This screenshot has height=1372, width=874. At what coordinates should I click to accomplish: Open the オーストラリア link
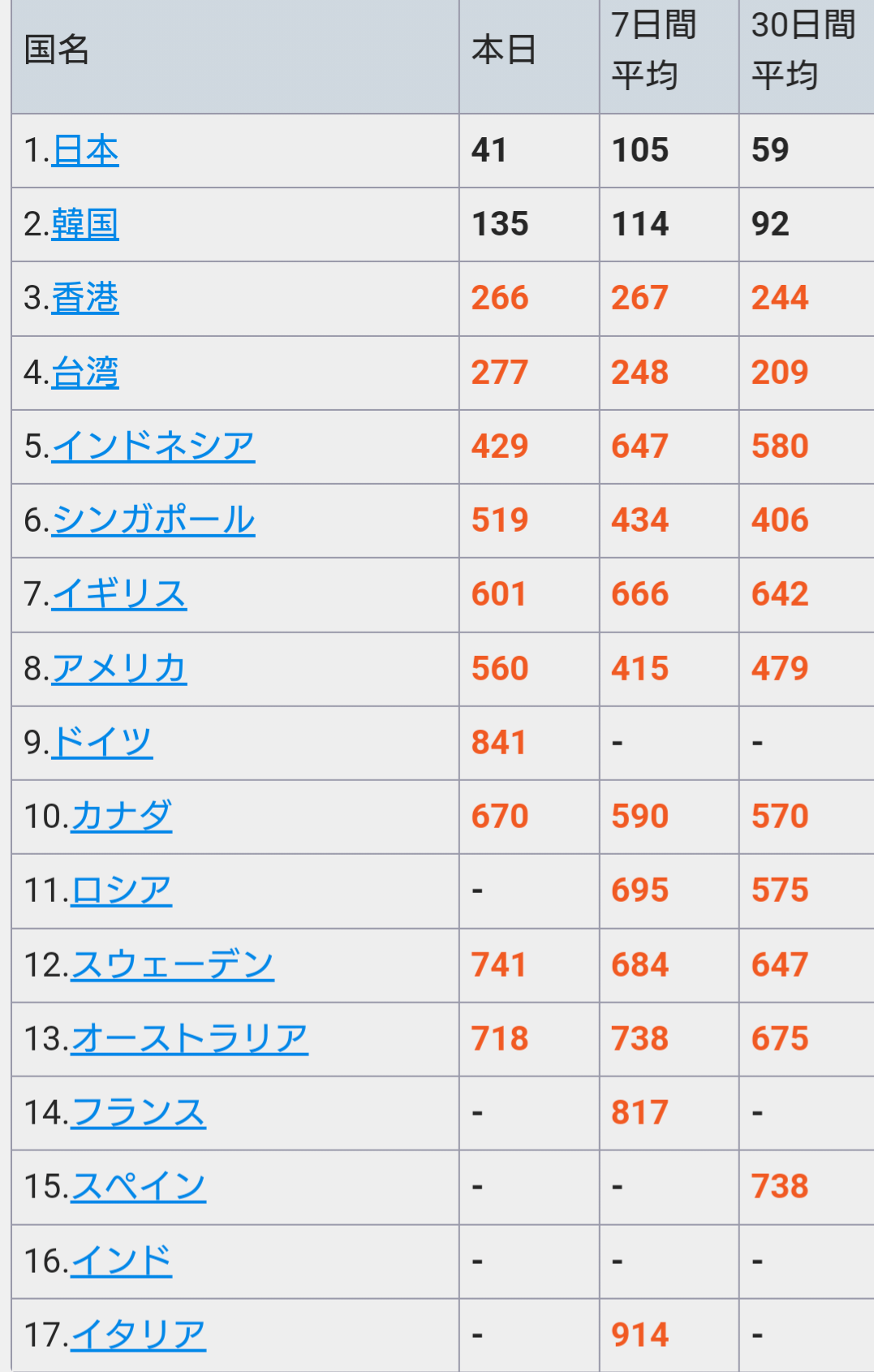(x=190, y=1039)
